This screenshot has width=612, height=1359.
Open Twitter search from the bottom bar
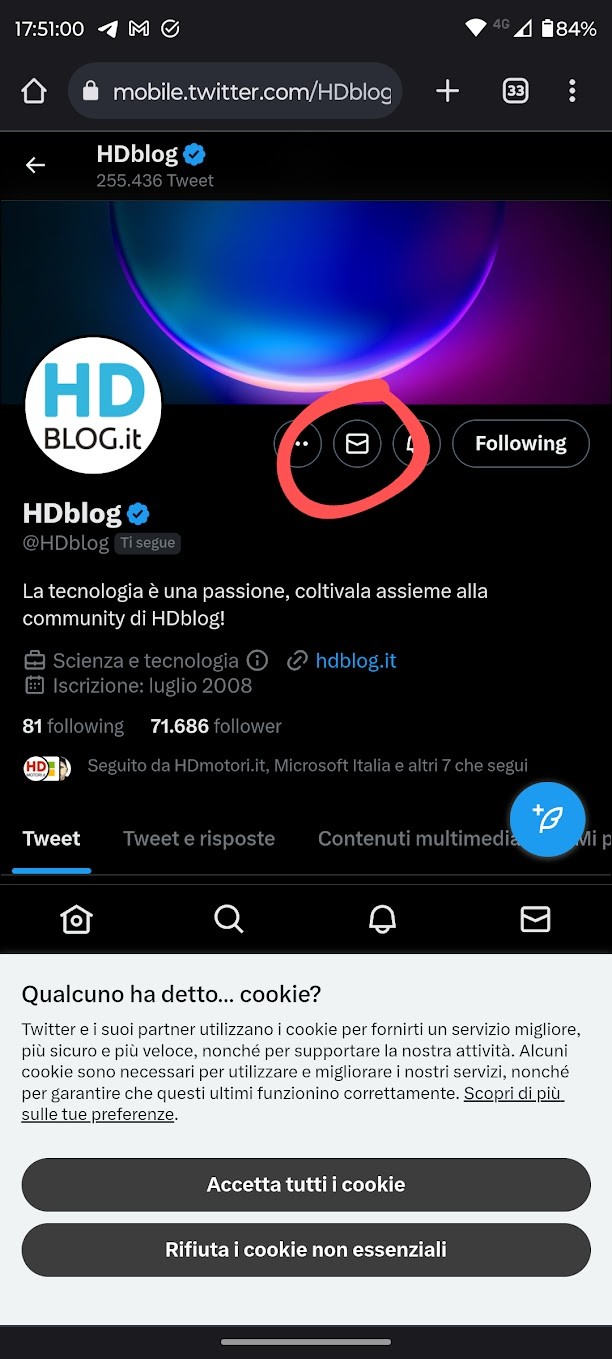click(x=229, y=919)
